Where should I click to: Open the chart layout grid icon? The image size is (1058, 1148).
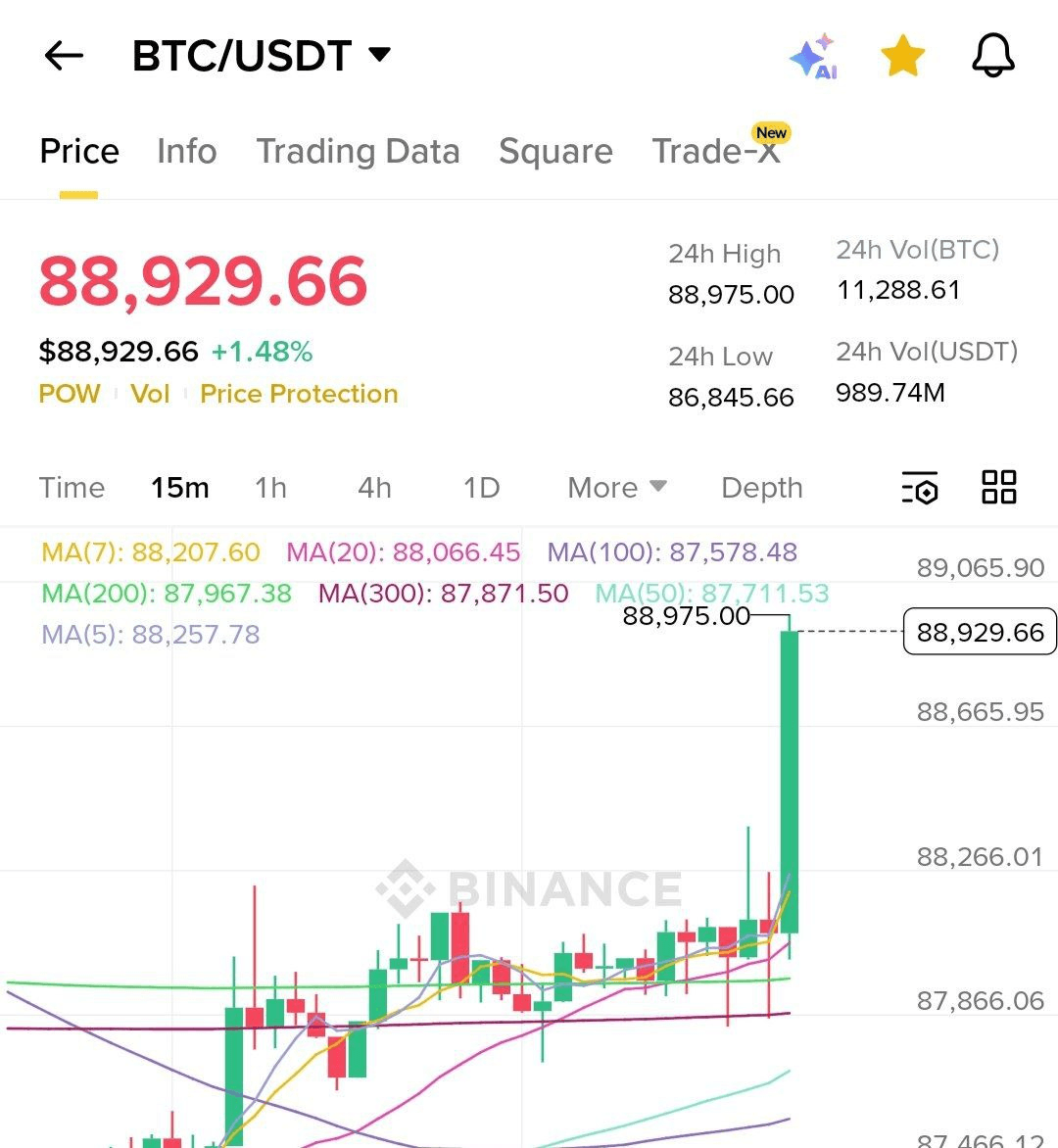[x=998, y=487]
